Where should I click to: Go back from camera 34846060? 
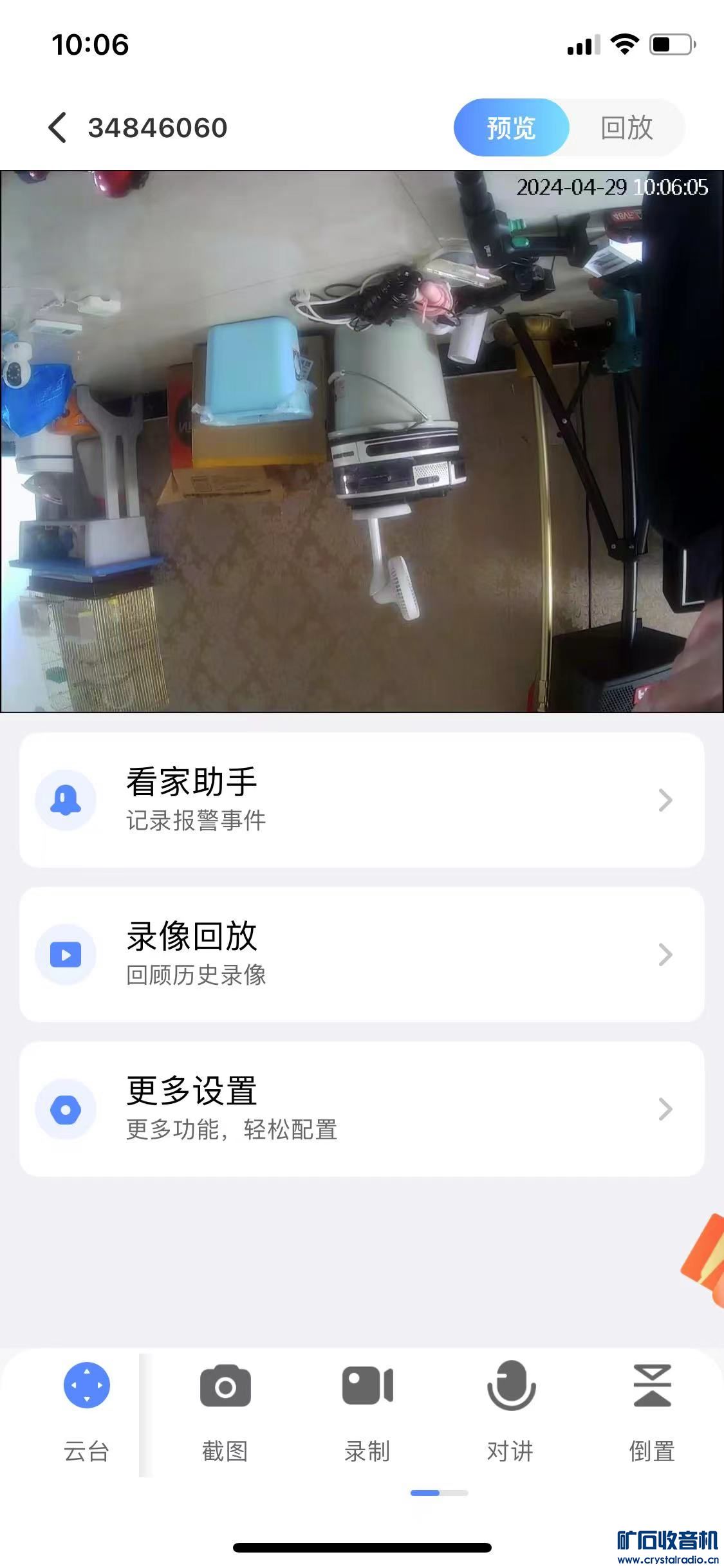[57, 127]
